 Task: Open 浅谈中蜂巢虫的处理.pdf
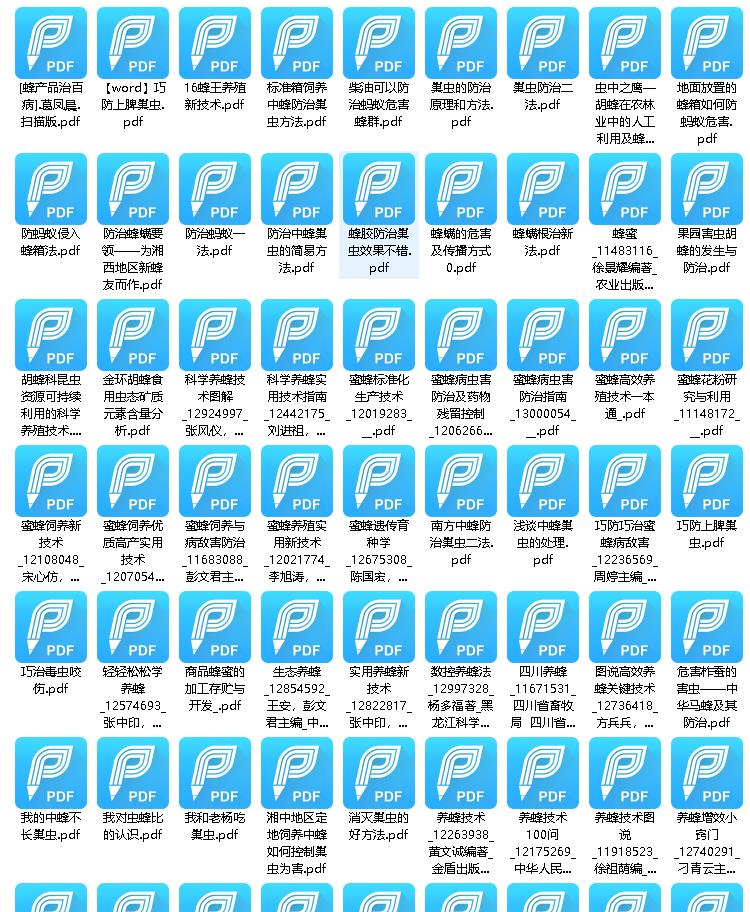pos(543,482)
